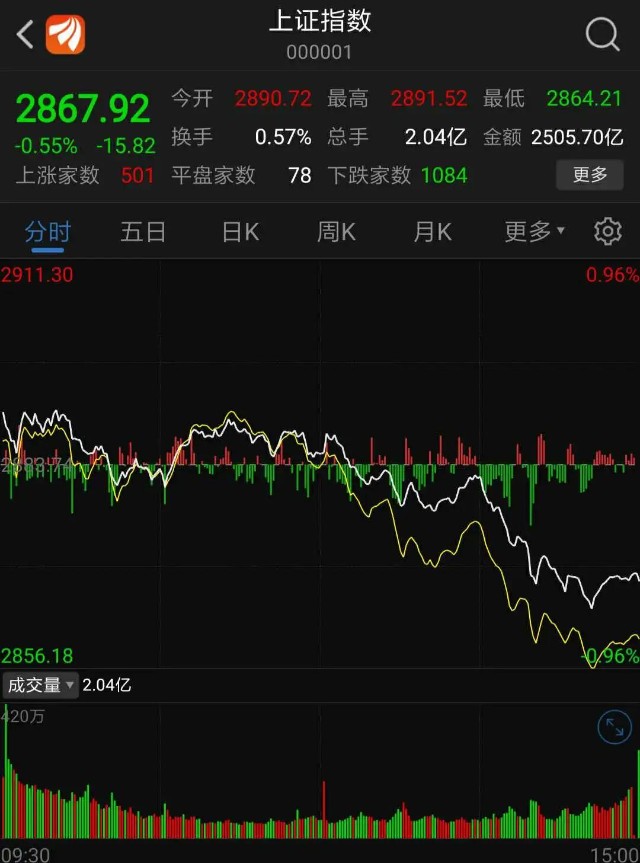Go back using the top-left arrow
640x863 pixels.
(x=26, y=34)
